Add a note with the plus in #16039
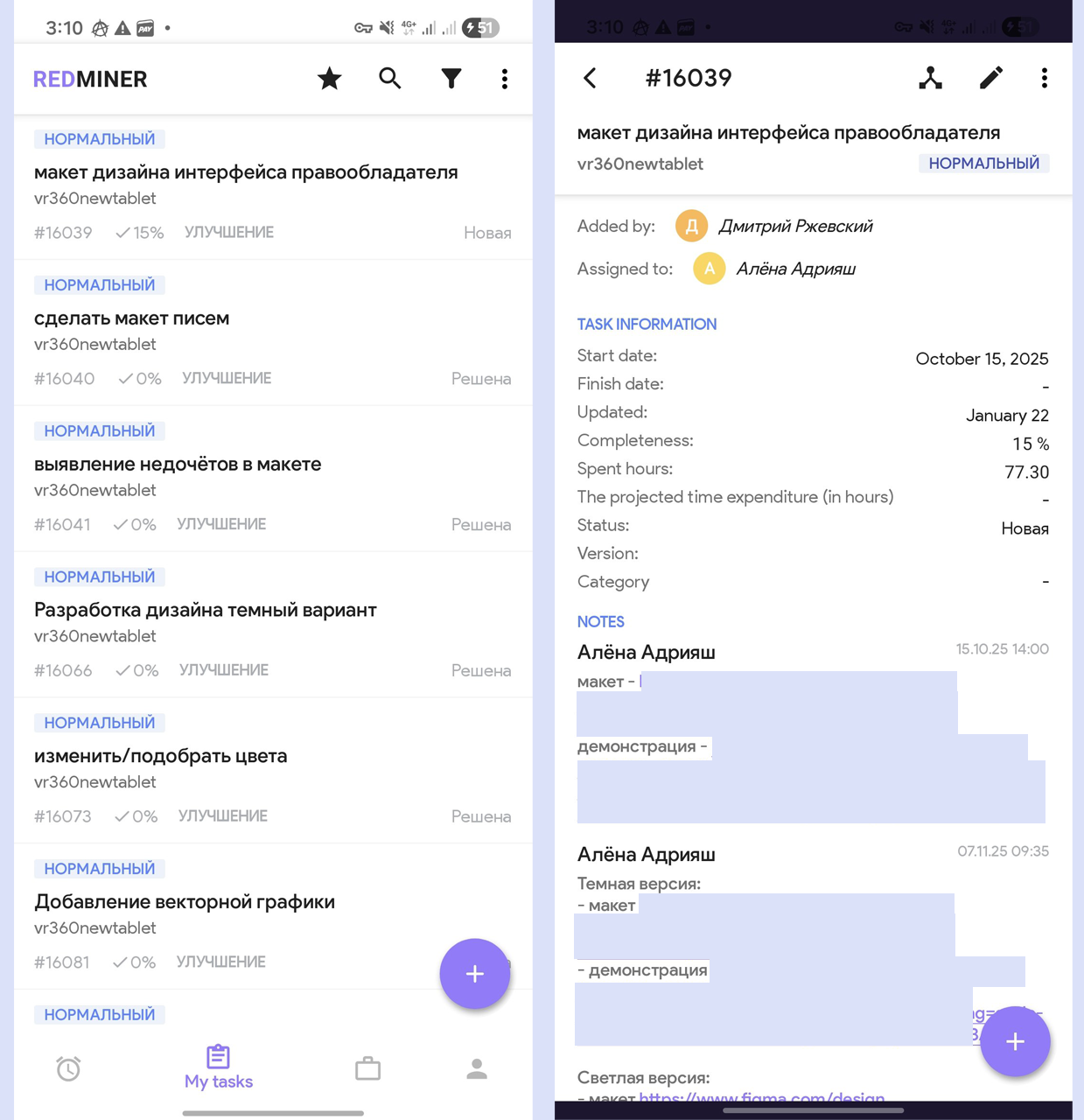 [x=1014, y=1041]
